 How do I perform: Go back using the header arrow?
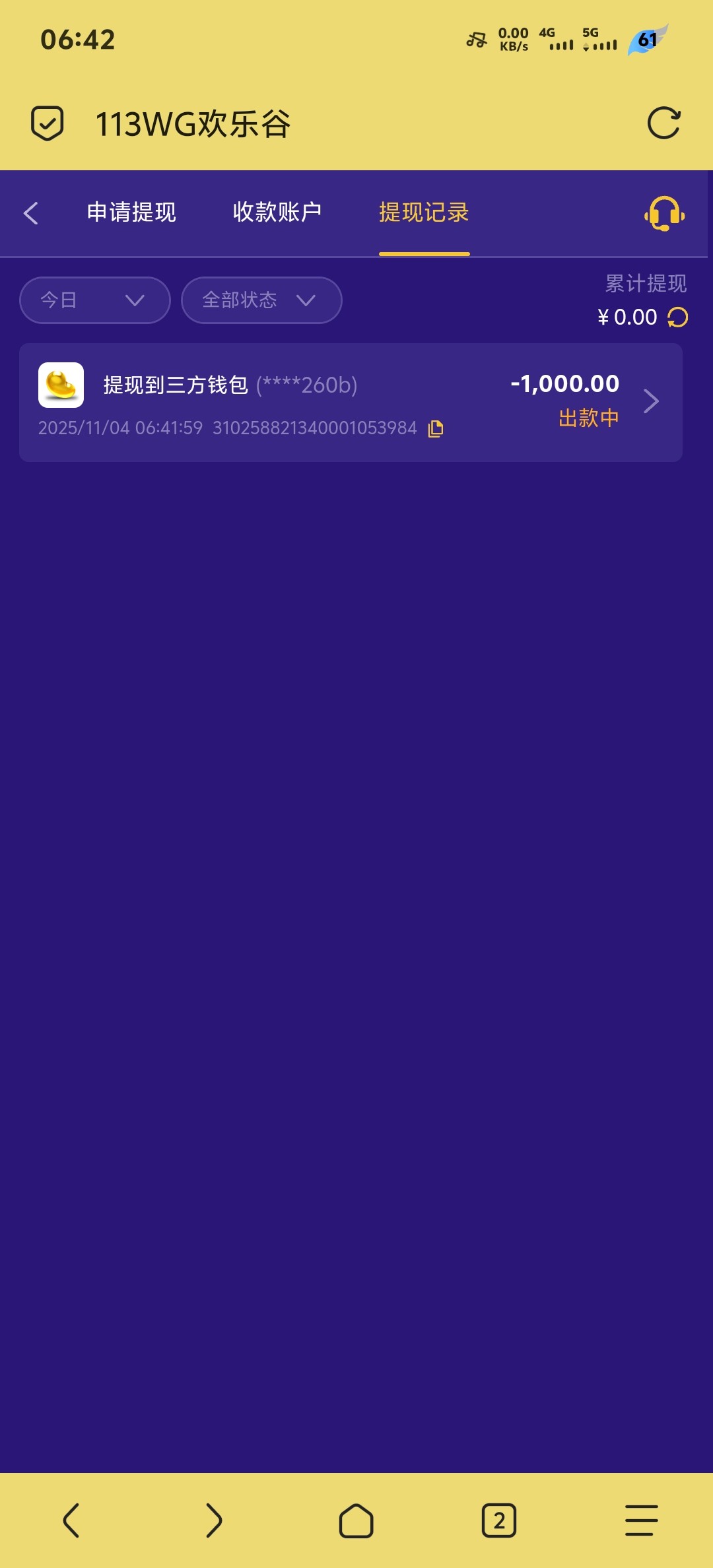pyautogui.click(x=31, y=212)
